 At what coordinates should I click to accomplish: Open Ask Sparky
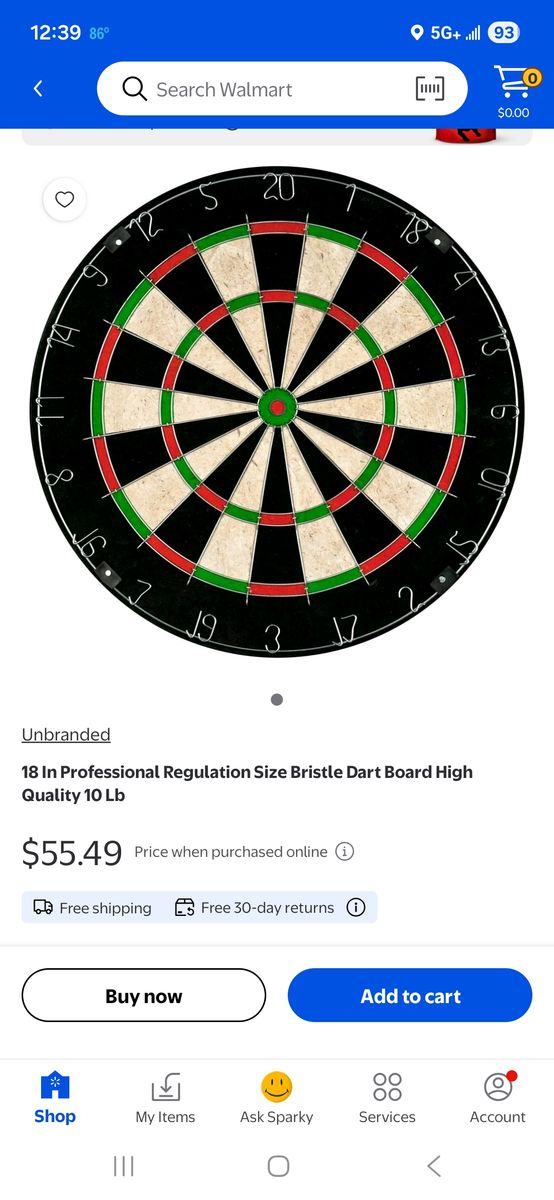[277, 1099]
